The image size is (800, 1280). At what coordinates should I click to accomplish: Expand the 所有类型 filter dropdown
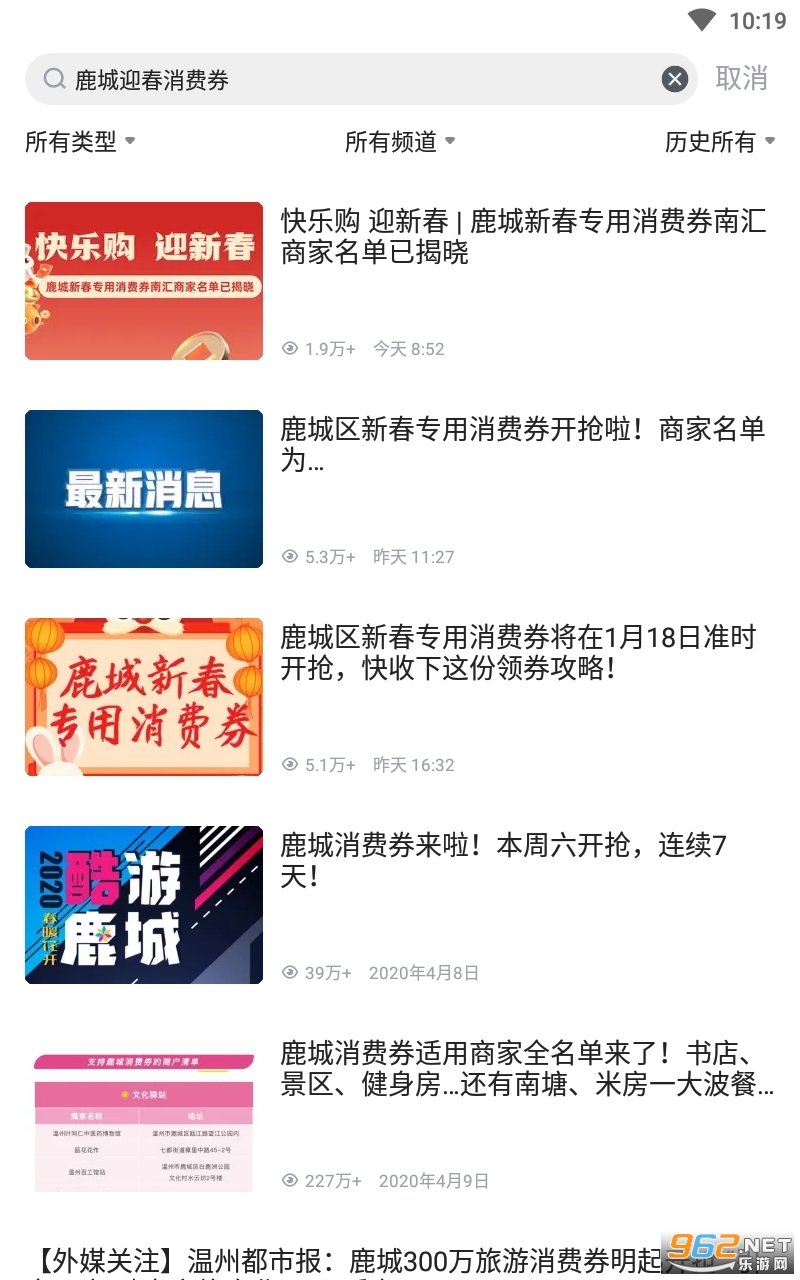(80, 142)
